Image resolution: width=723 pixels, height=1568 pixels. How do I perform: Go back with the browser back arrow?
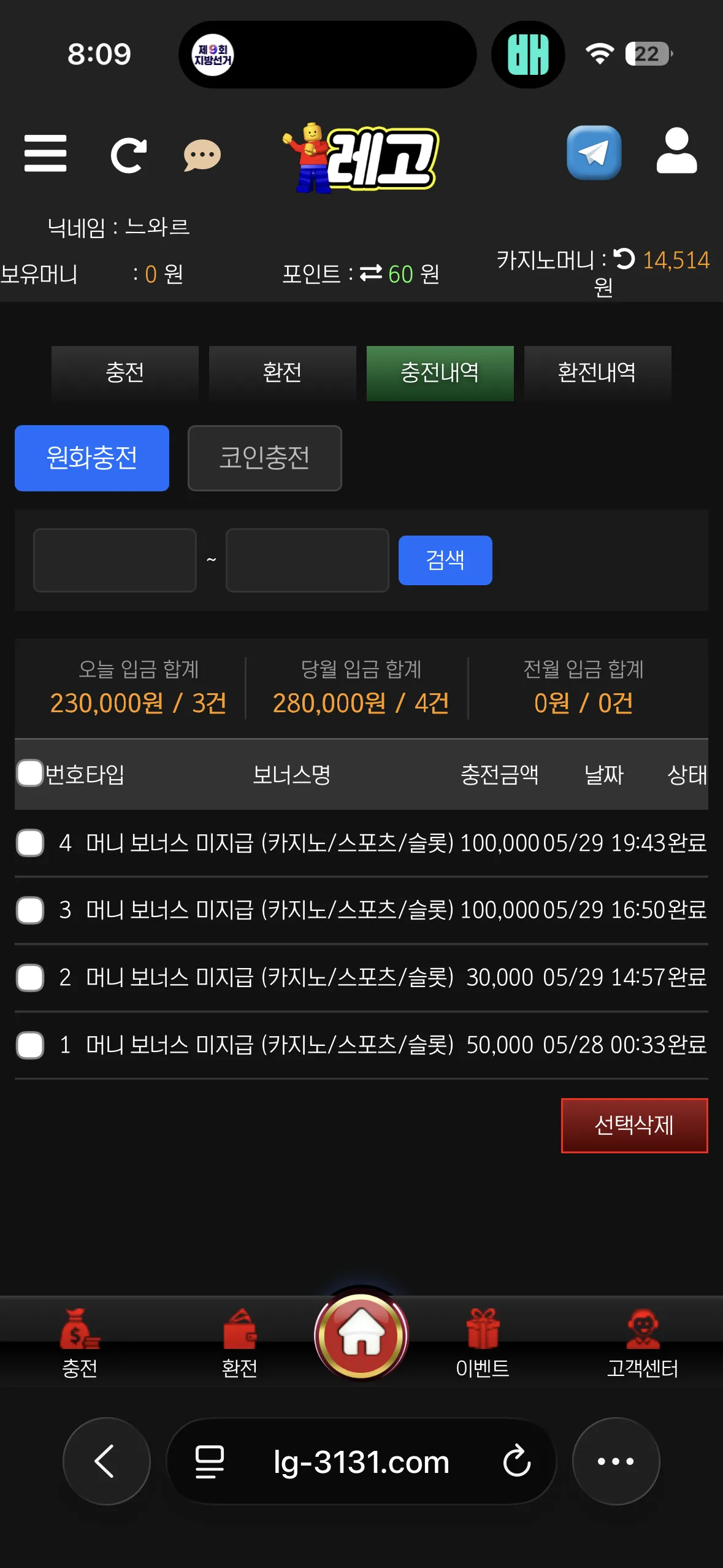click(107, 1461)
